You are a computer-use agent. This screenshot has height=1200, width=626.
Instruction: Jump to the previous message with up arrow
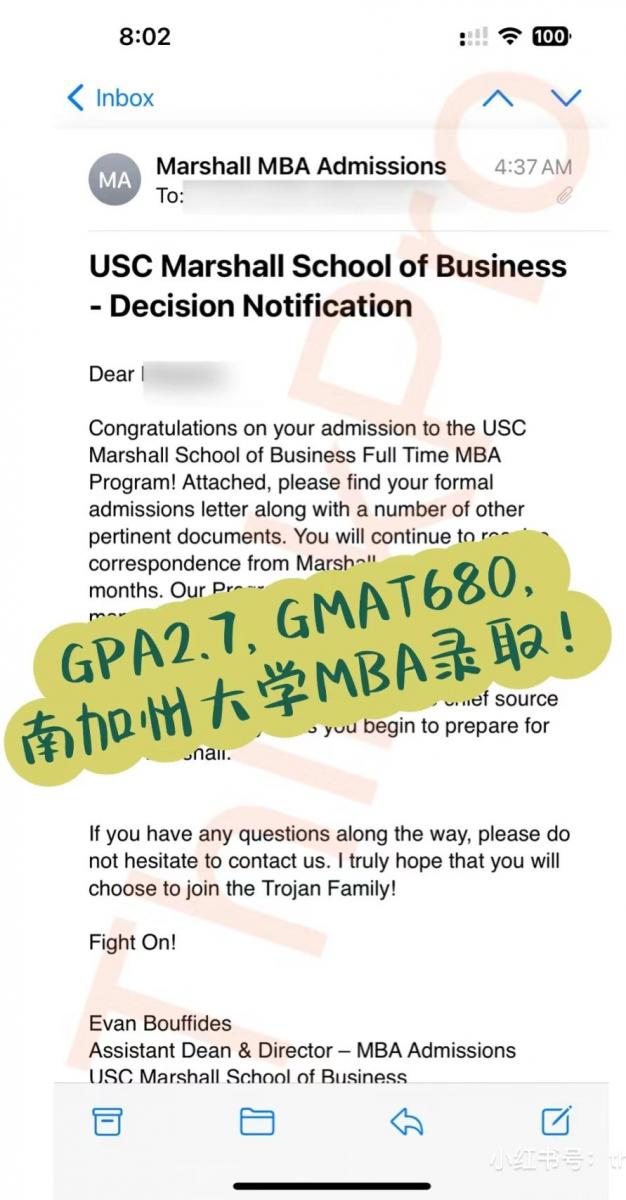[497, 98]
